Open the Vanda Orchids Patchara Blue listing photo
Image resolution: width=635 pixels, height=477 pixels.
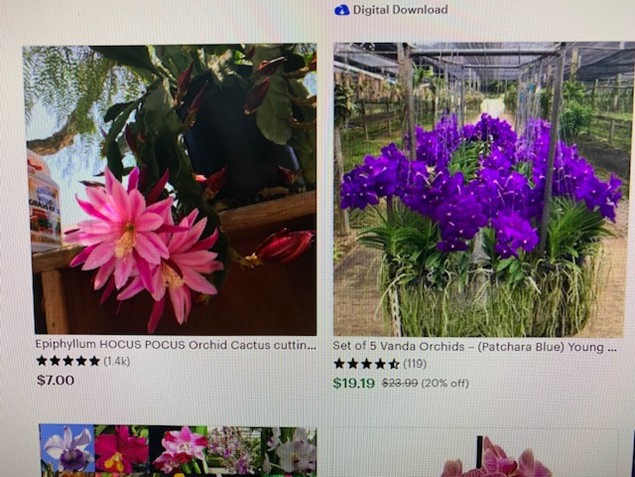[482, 188]
